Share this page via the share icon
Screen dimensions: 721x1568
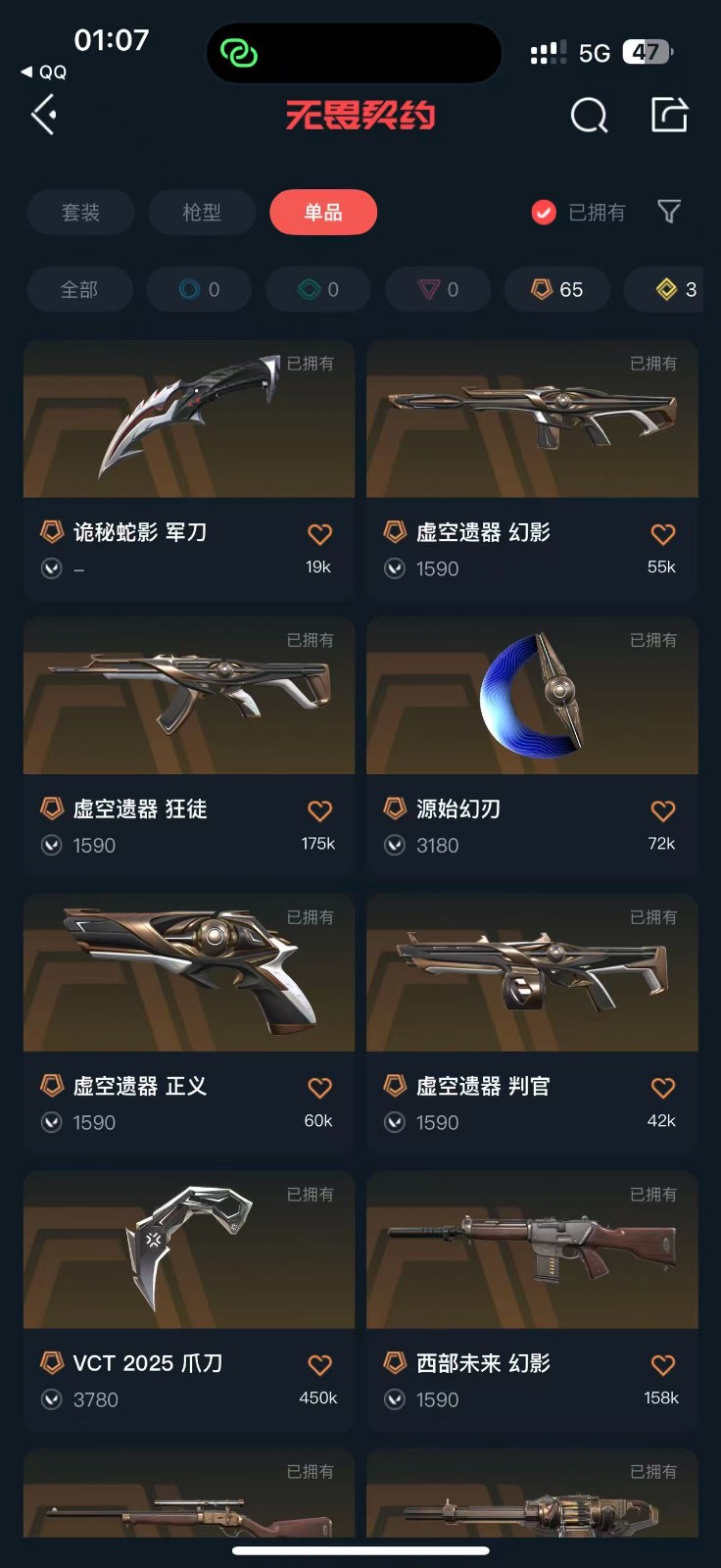pyautogui.click(x=670, y=115)
